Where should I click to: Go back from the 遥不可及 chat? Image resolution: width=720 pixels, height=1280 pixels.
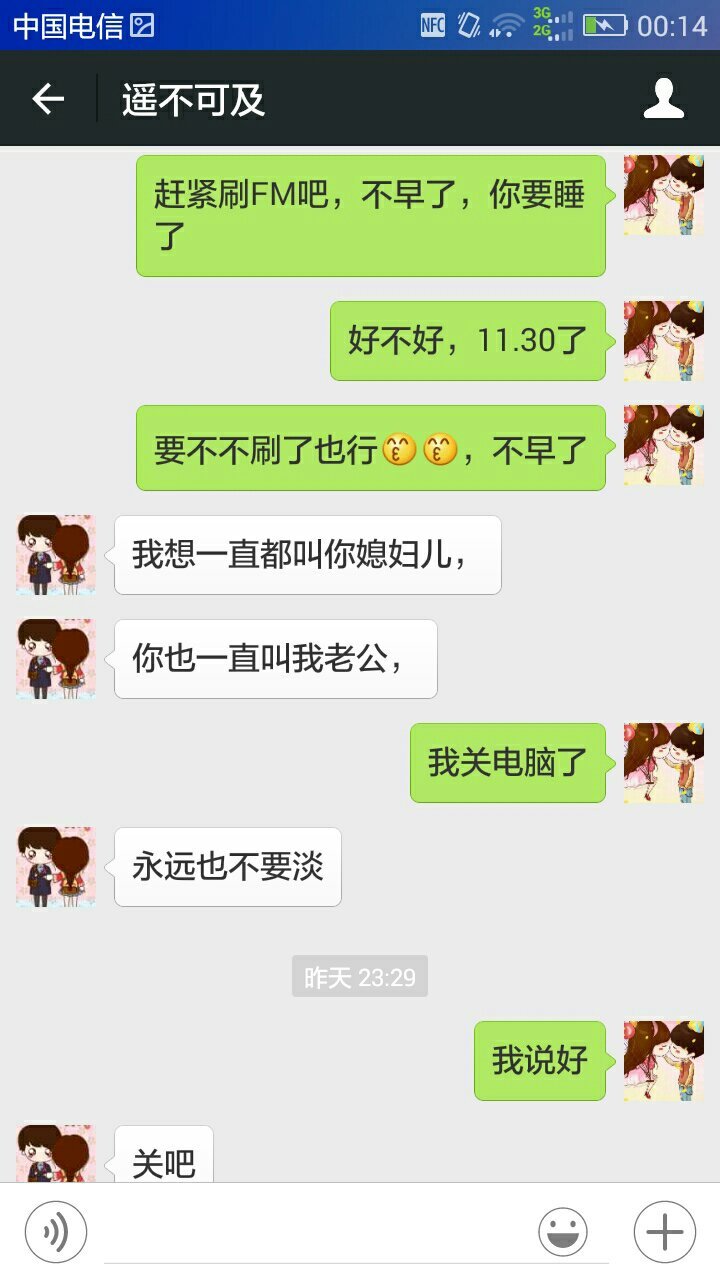point(48,99)
